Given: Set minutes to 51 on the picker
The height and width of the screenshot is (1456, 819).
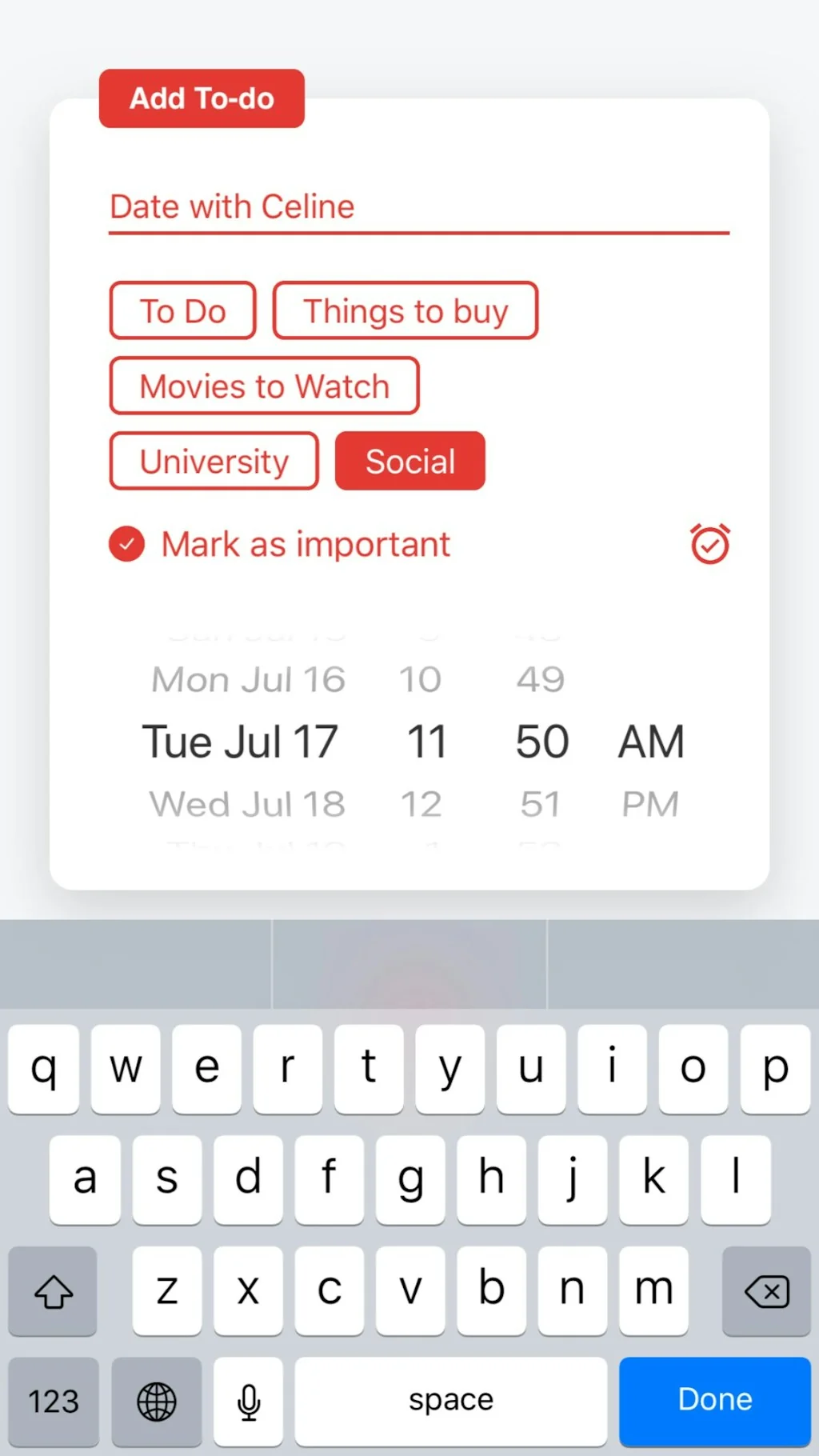Looking at the screenshot, I should (540, 804).
